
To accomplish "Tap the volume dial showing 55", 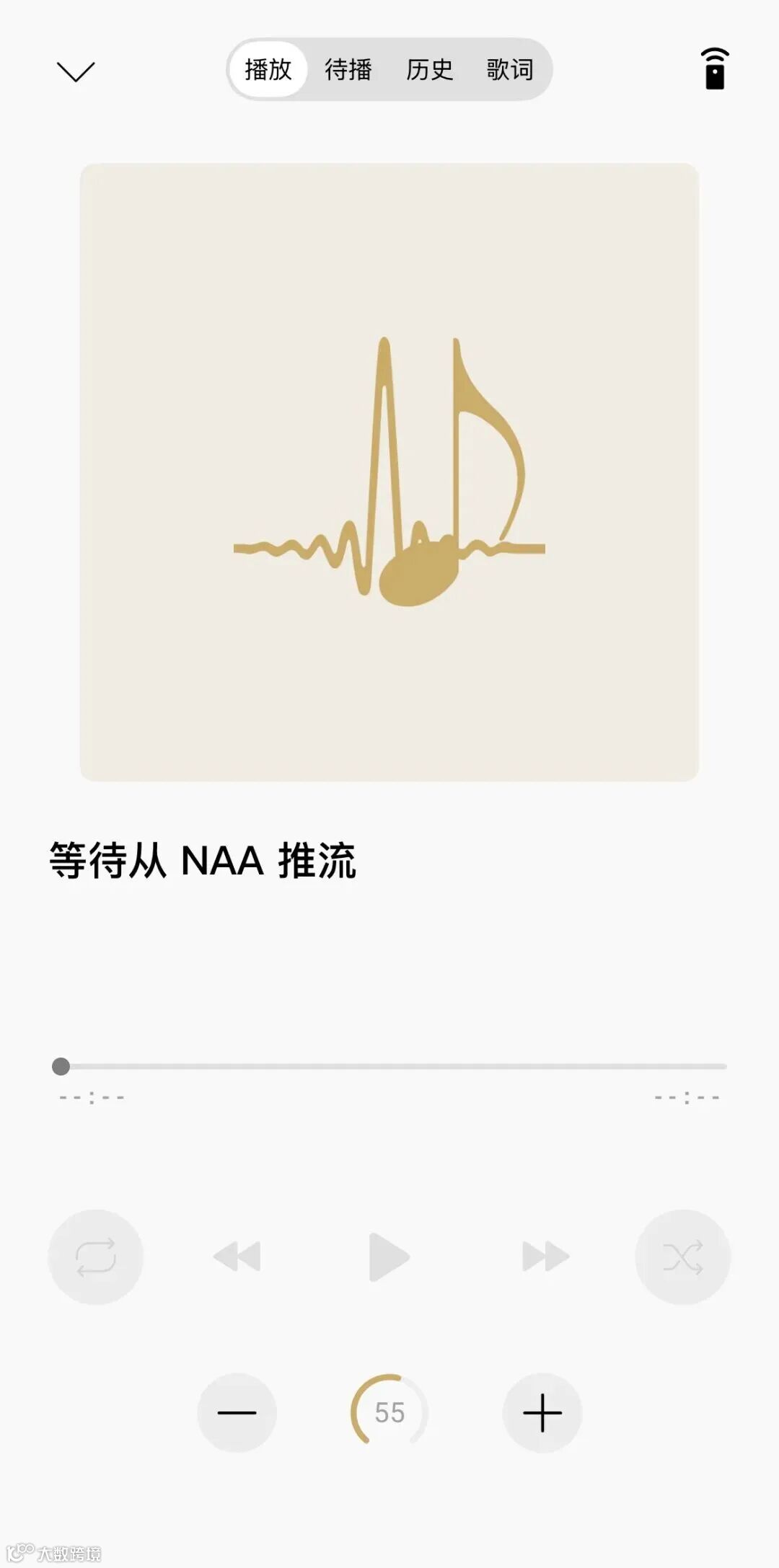I will pos(389,1412).
